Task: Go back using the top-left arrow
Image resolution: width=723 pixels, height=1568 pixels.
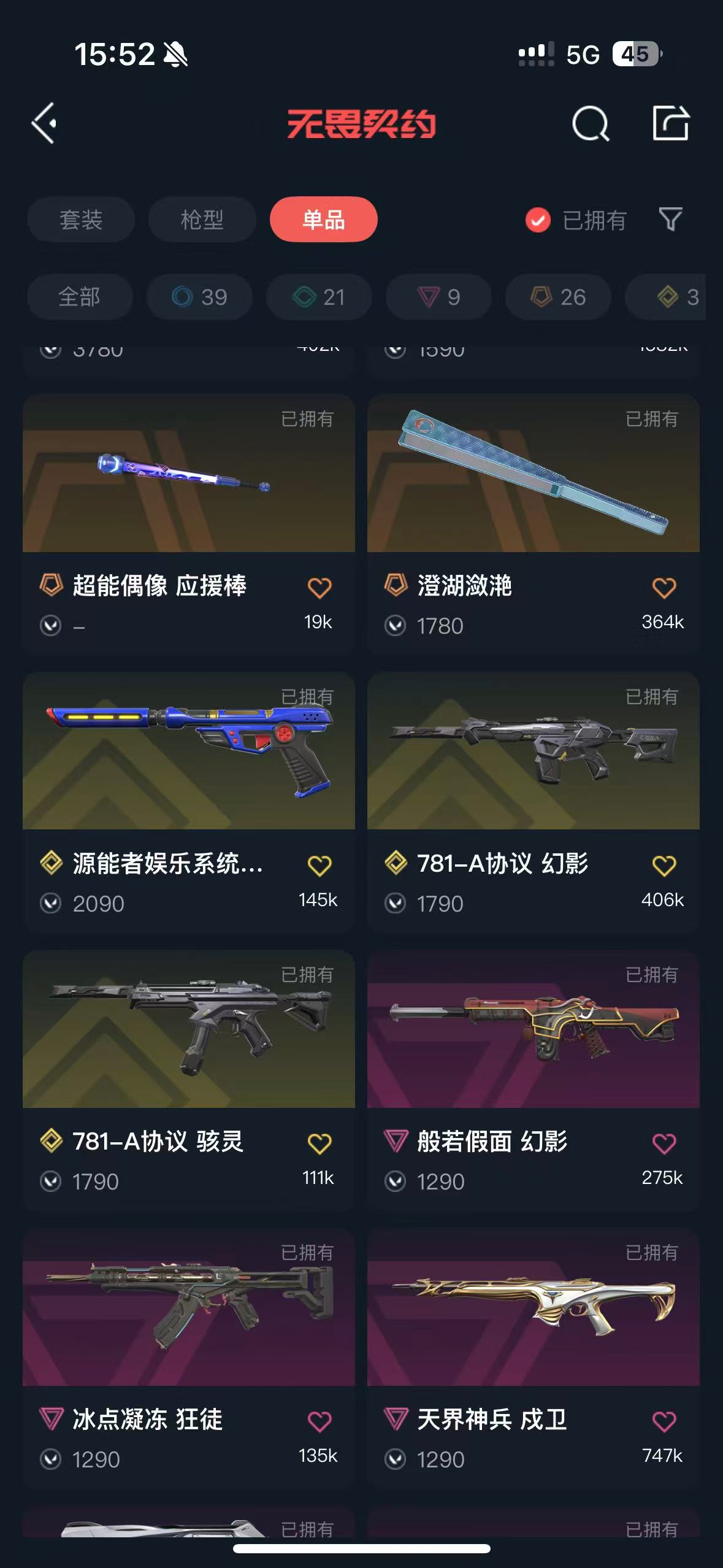Action: (x=44, y=123)
